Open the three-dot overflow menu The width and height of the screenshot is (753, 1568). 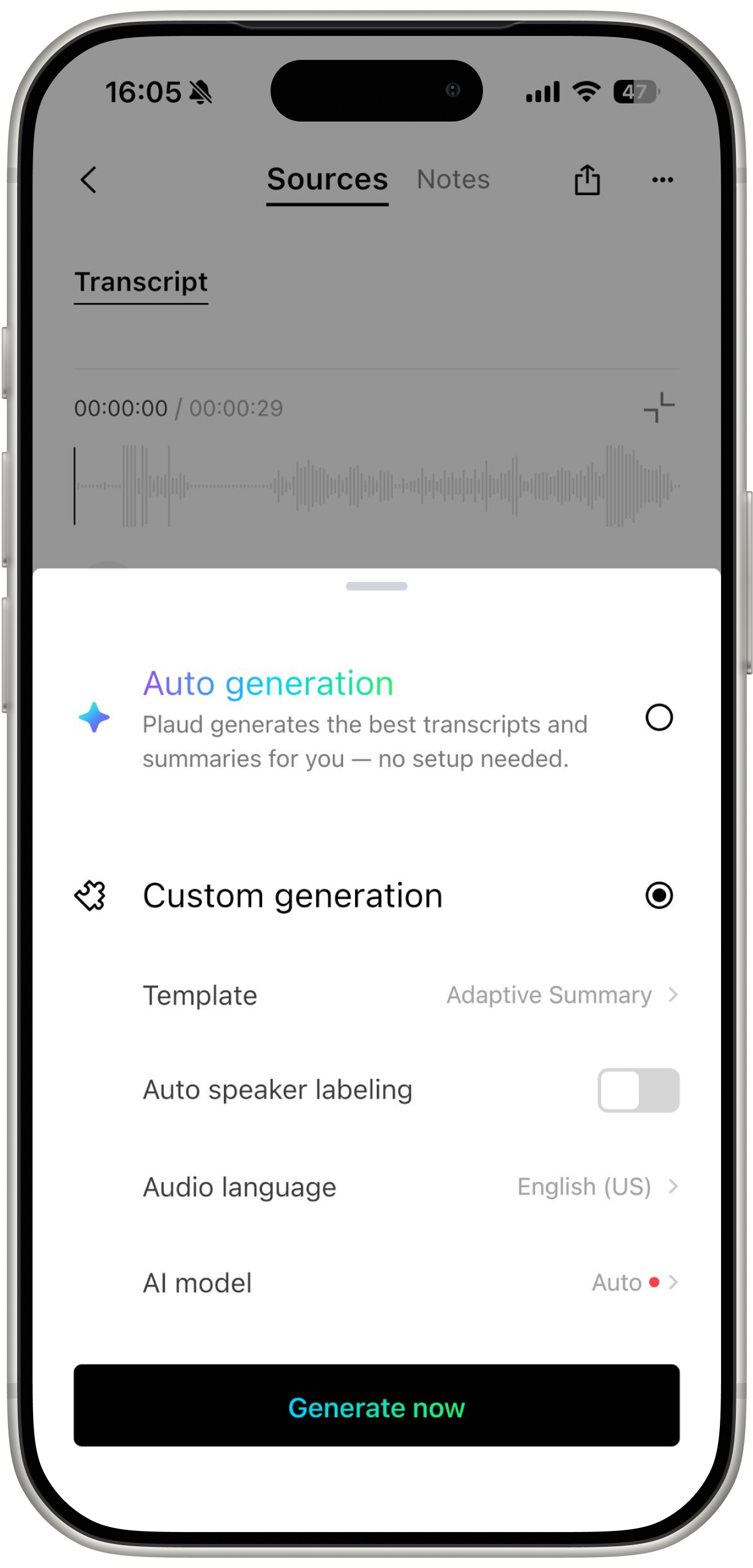[662, 180]
